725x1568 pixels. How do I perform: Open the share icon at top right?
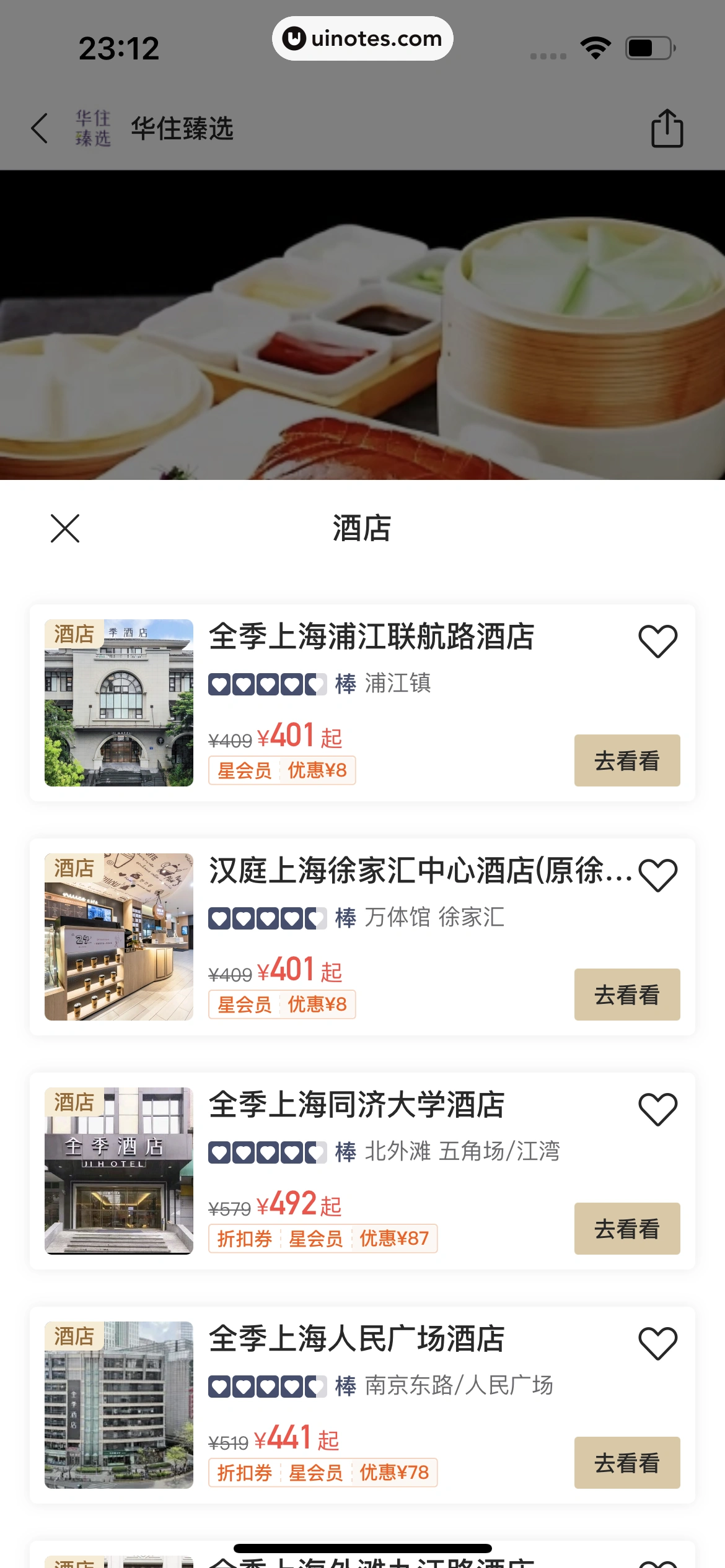coord(667,129)
